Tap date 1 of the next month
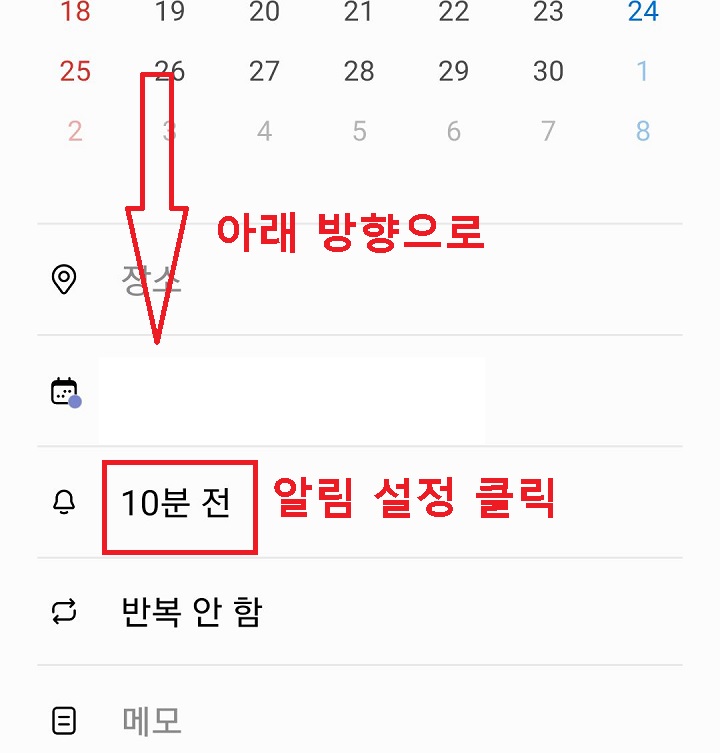Screen dimensions: 720x753 point(642,71)
